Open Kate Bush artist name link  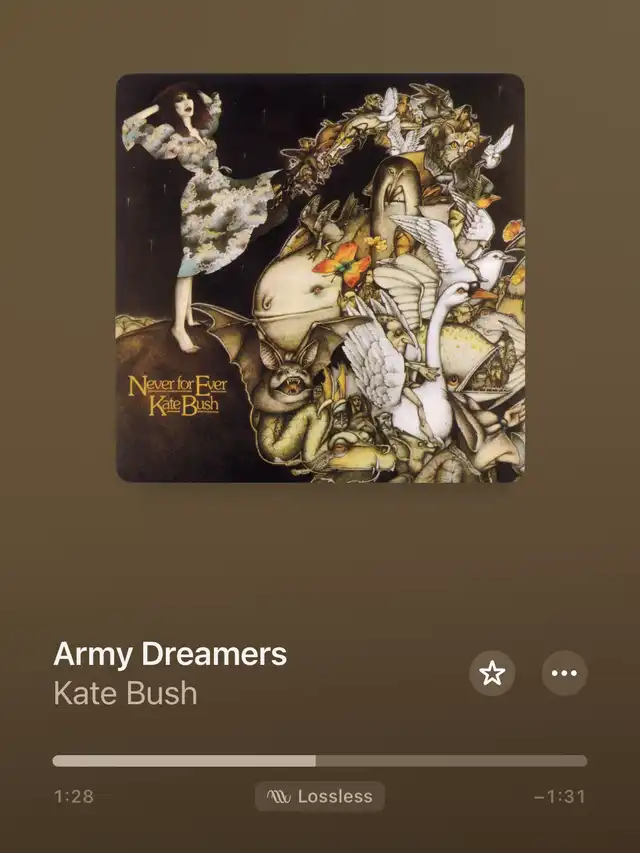click(x=125, y=693)
